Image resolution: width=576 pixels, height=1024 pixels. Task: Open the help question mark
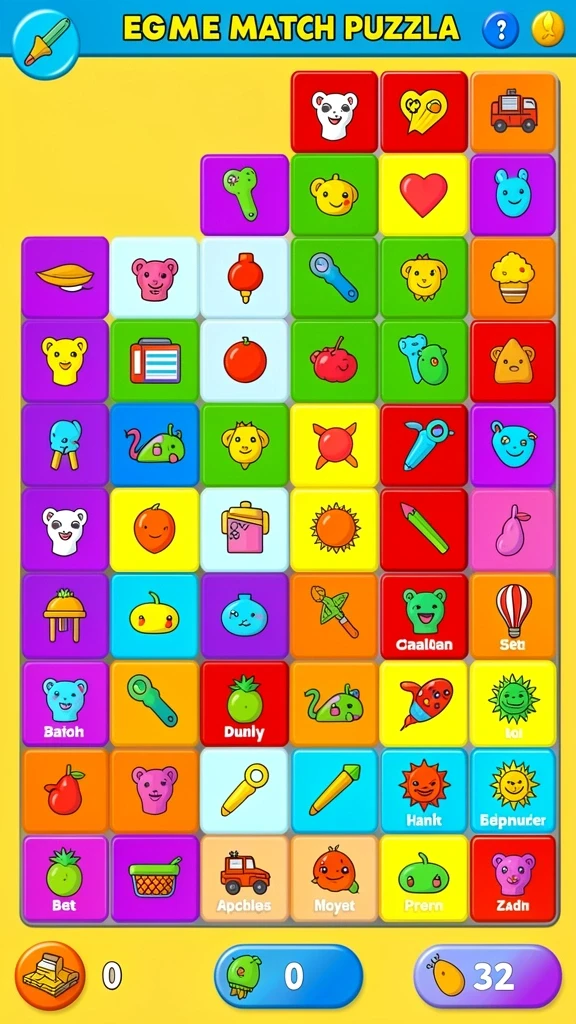(500, 29)
